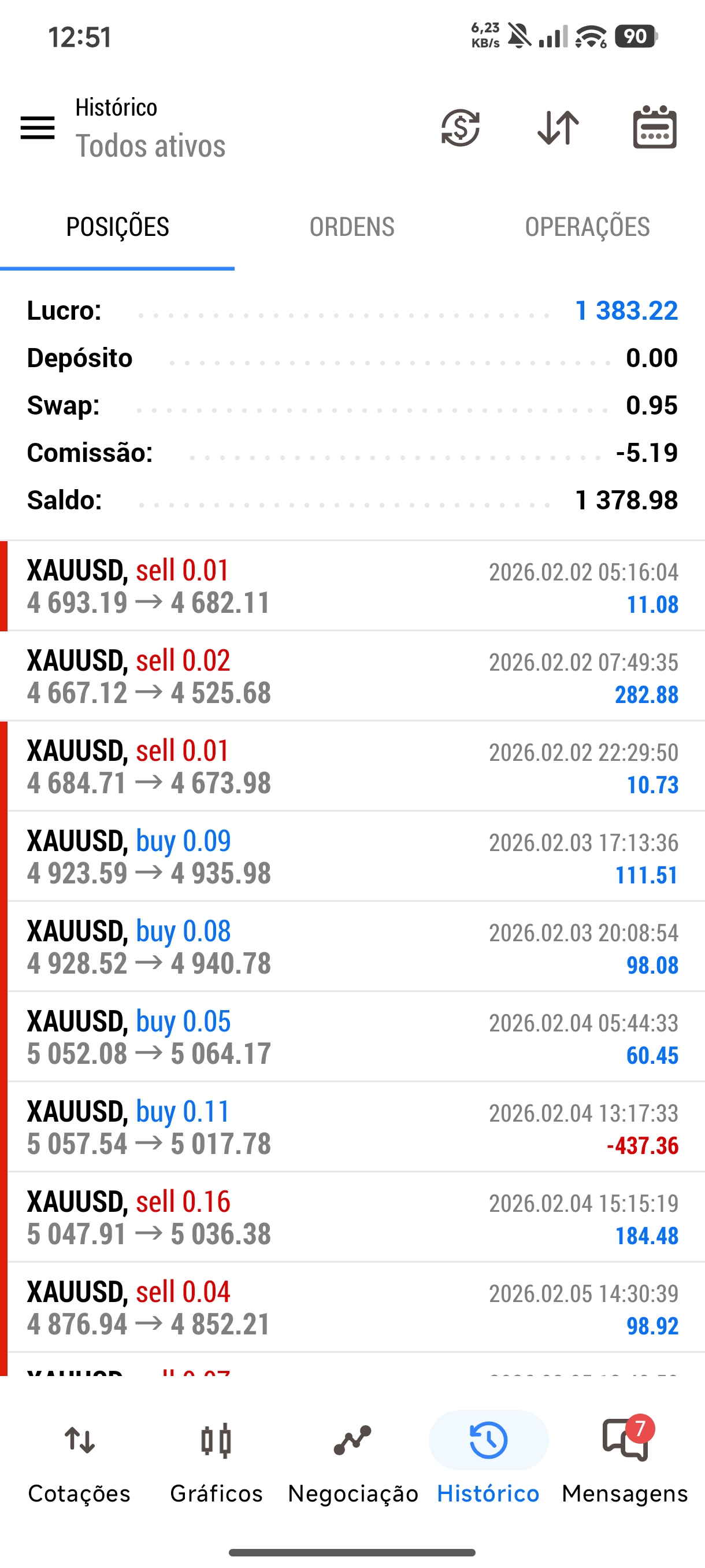This screenshot has height=1568, width=705.
Task: Open the buy 0.09 position with 111.51 profit
Action: [x=353, y=857]
